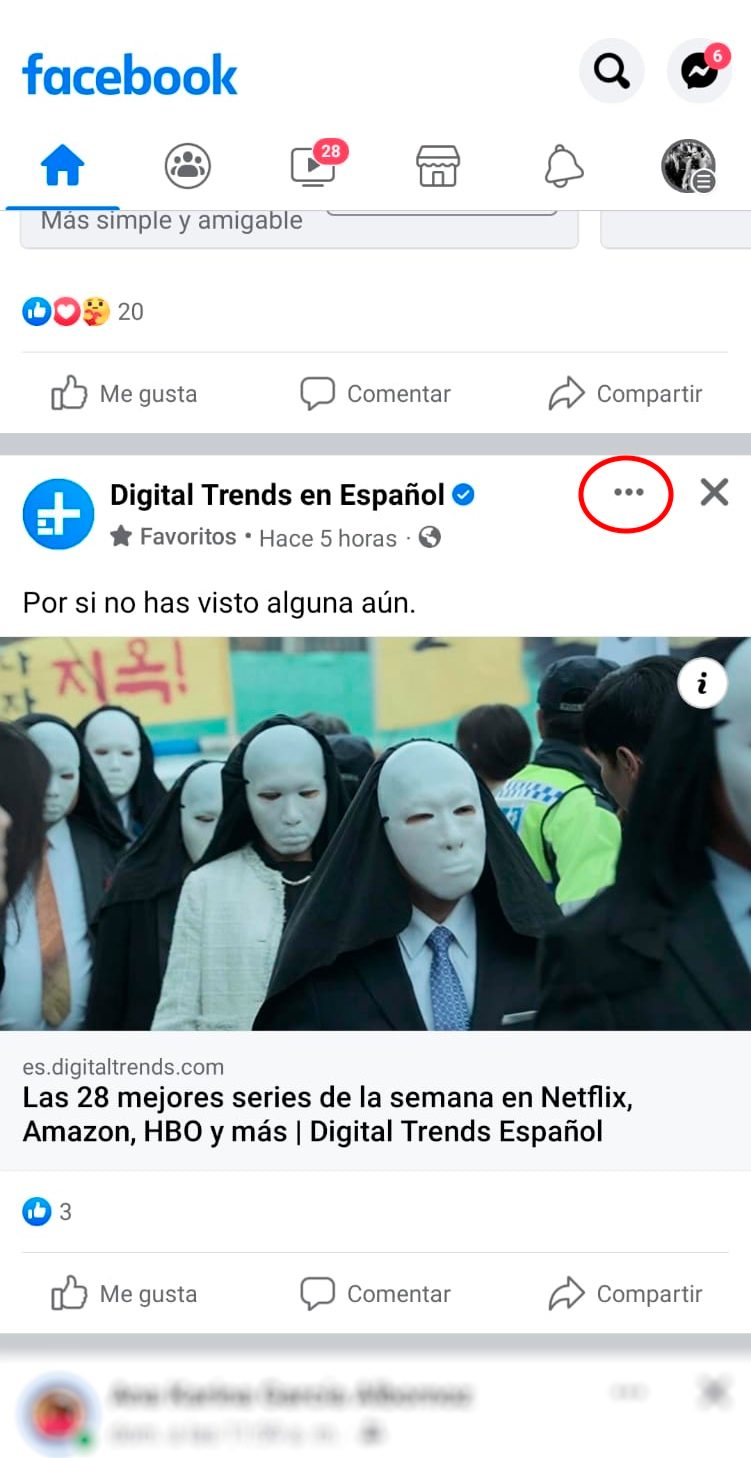Open options menu for Digital Trends post
This screenshot has height=1458, width=751.
pyautogui.click(x=627, y=493)
